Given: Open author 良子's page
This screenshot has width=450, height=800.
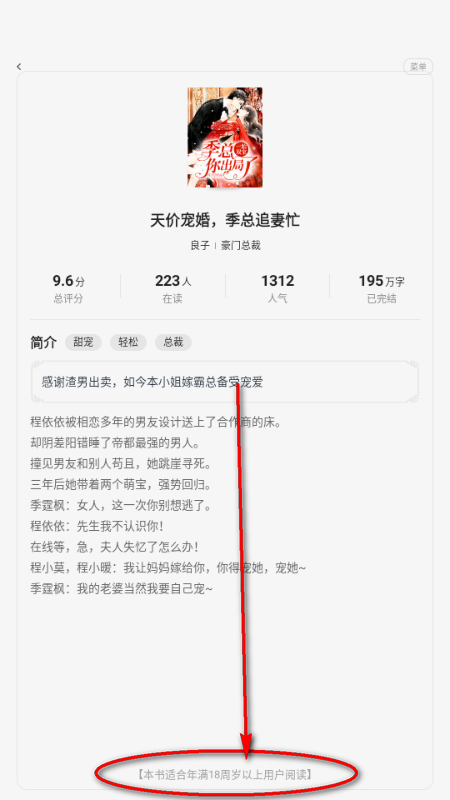Looking at the screenshot, I should click(200, 245).
